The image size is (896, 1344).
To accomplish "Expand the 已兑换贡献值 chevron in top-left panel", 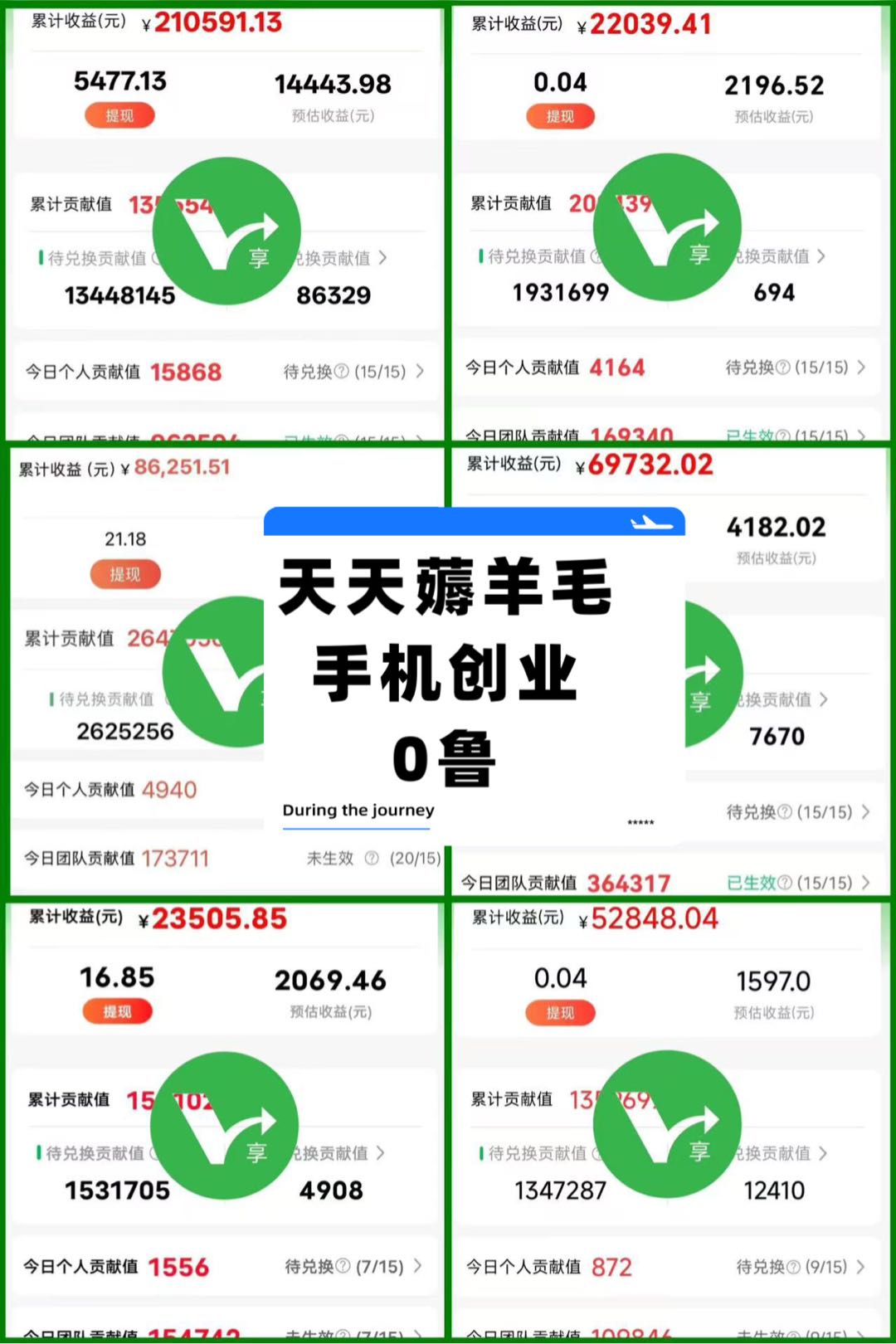I will pyautogui.click(x=382, y=258).
